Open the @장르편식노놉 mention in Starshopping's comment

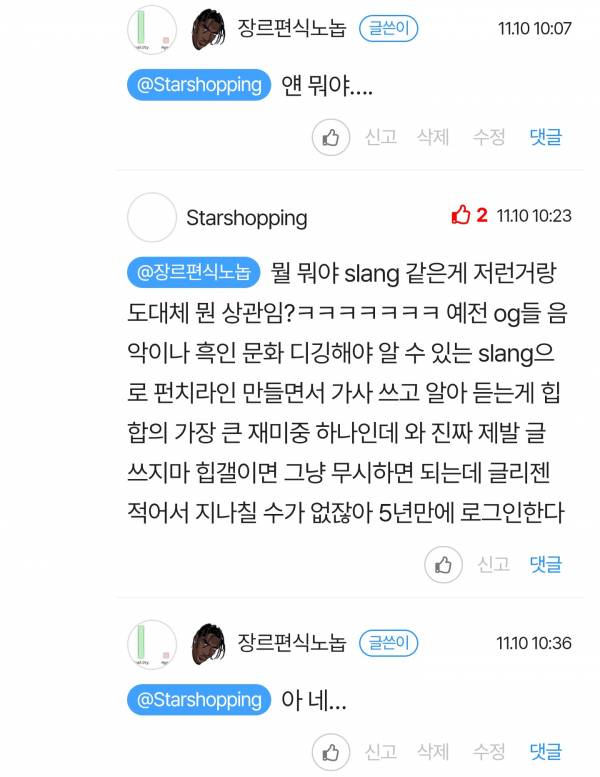tap(194, 272)
